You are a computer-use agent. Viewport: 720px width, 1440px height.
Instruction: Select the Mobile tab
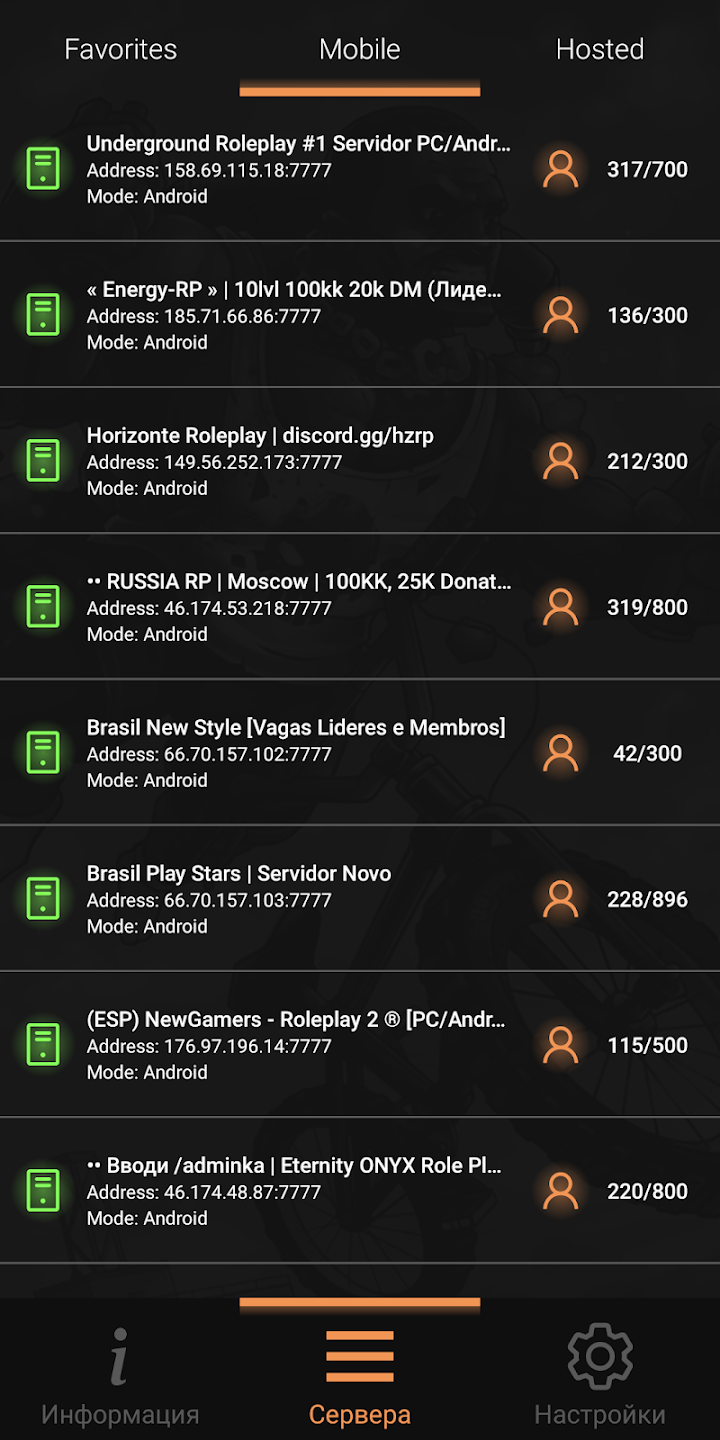[x=360, y=49]
